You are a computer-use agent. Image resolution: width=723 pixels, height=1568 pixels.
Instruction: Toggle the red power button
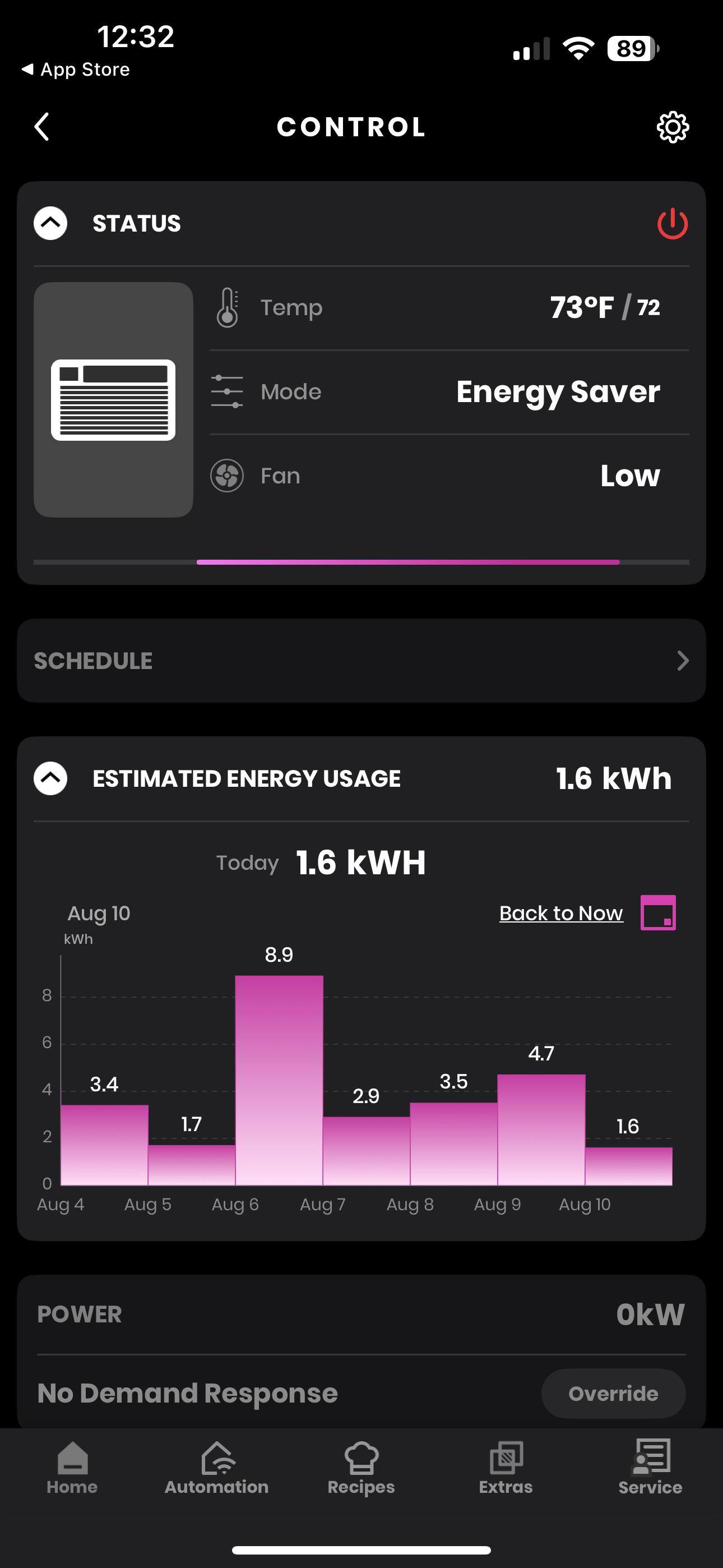pyautogui.click(x=673, y=223)
